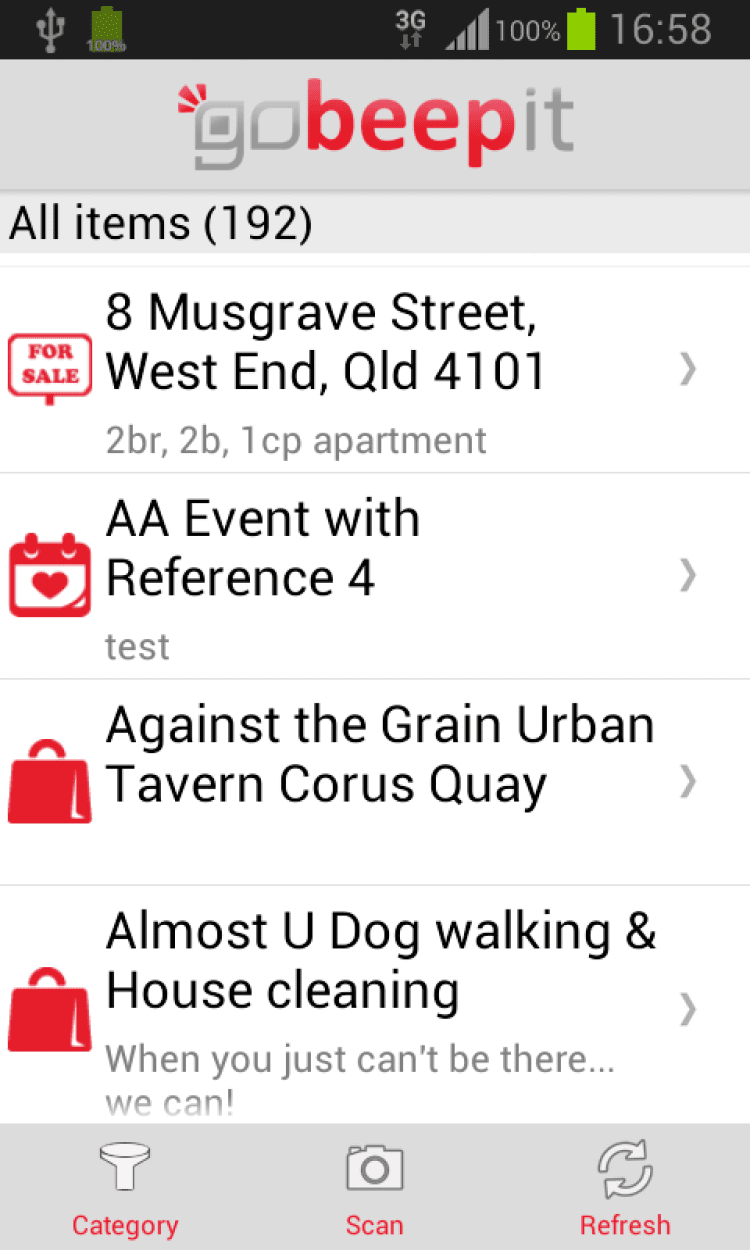Open AA Event with Reference 4
This screenshot has width=750, height=1250.
point(375,576)
